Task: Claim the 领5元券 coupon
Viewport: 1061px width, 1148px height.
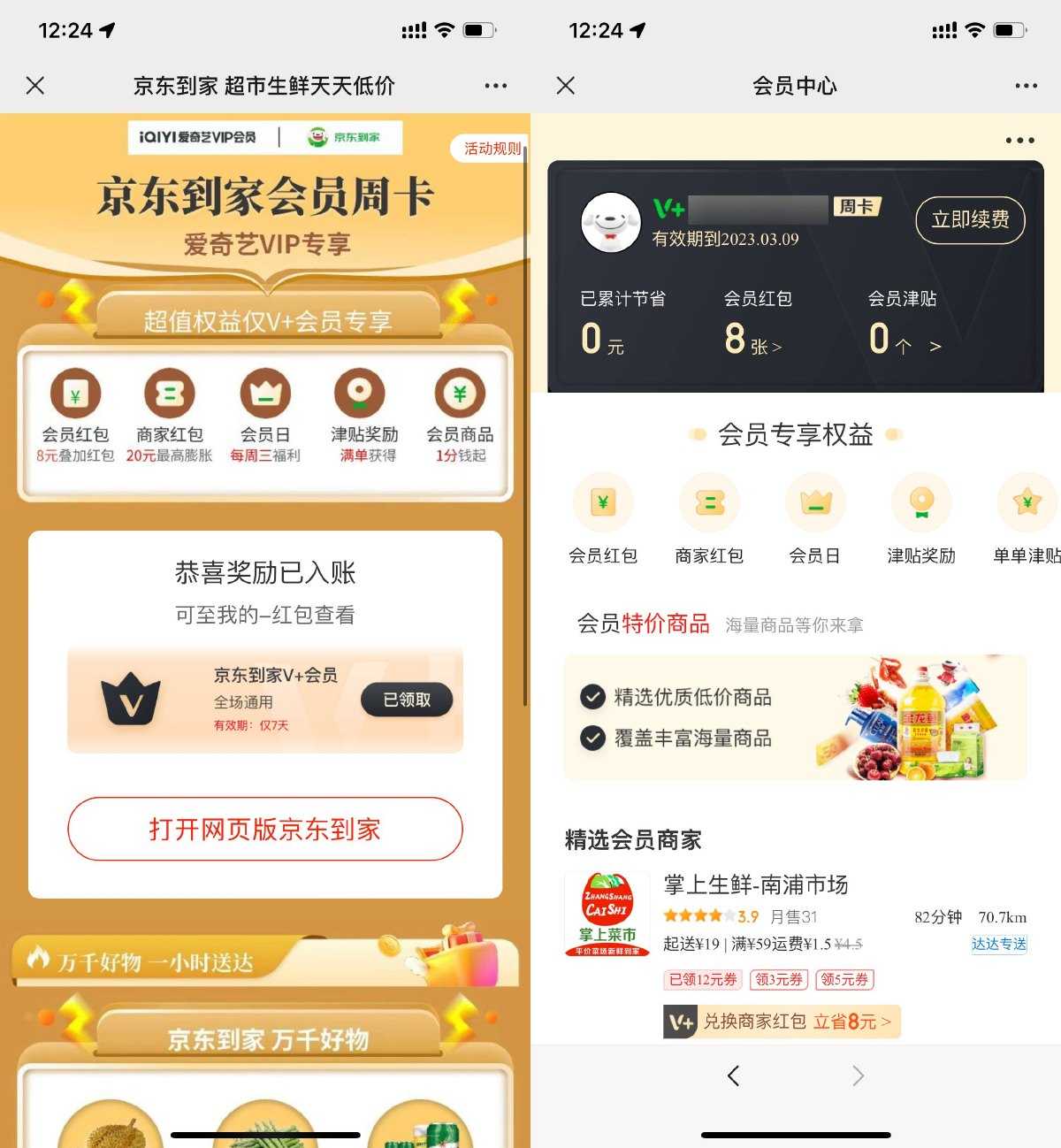Action: [x=845, y=979]
